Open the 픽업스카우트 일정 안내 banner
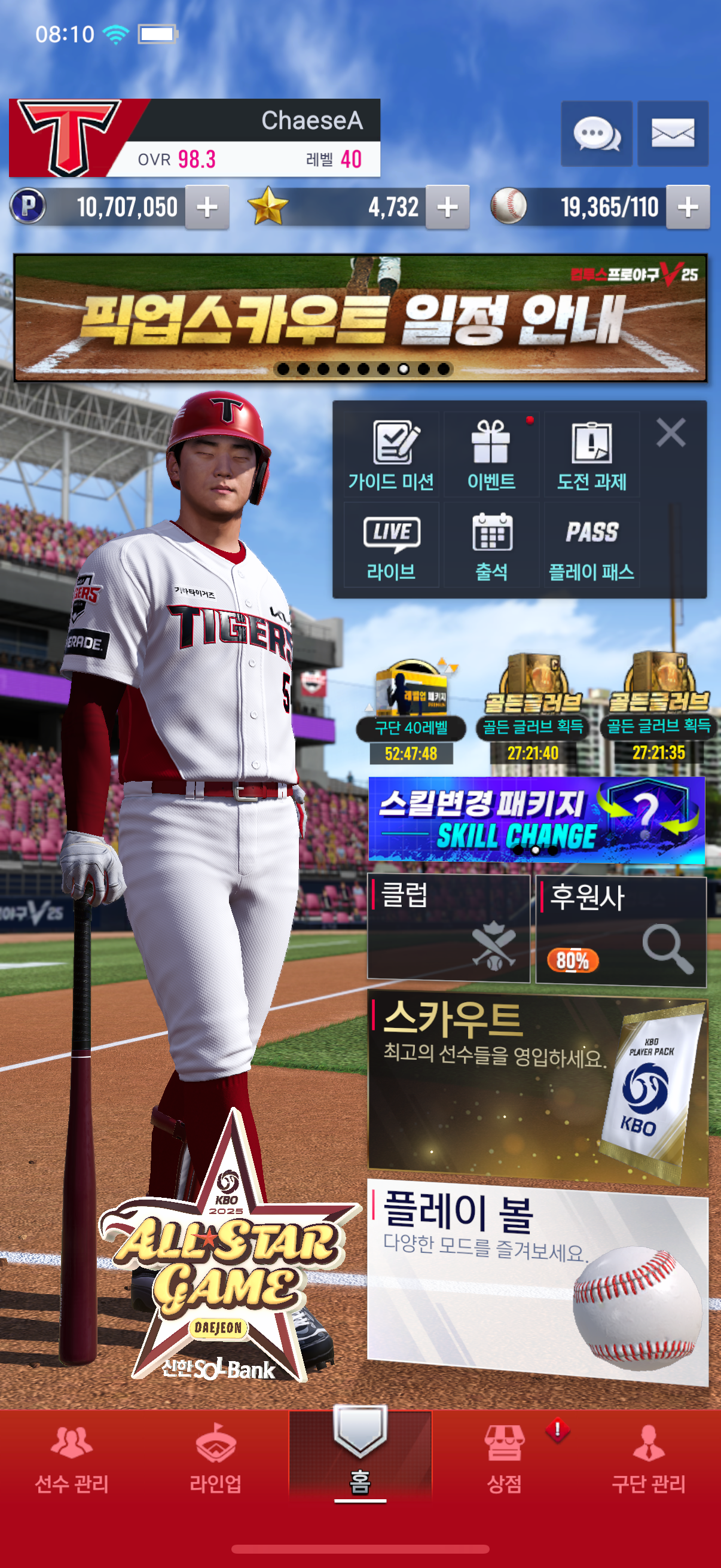The image size is (721, 1568). pos(360,318)
